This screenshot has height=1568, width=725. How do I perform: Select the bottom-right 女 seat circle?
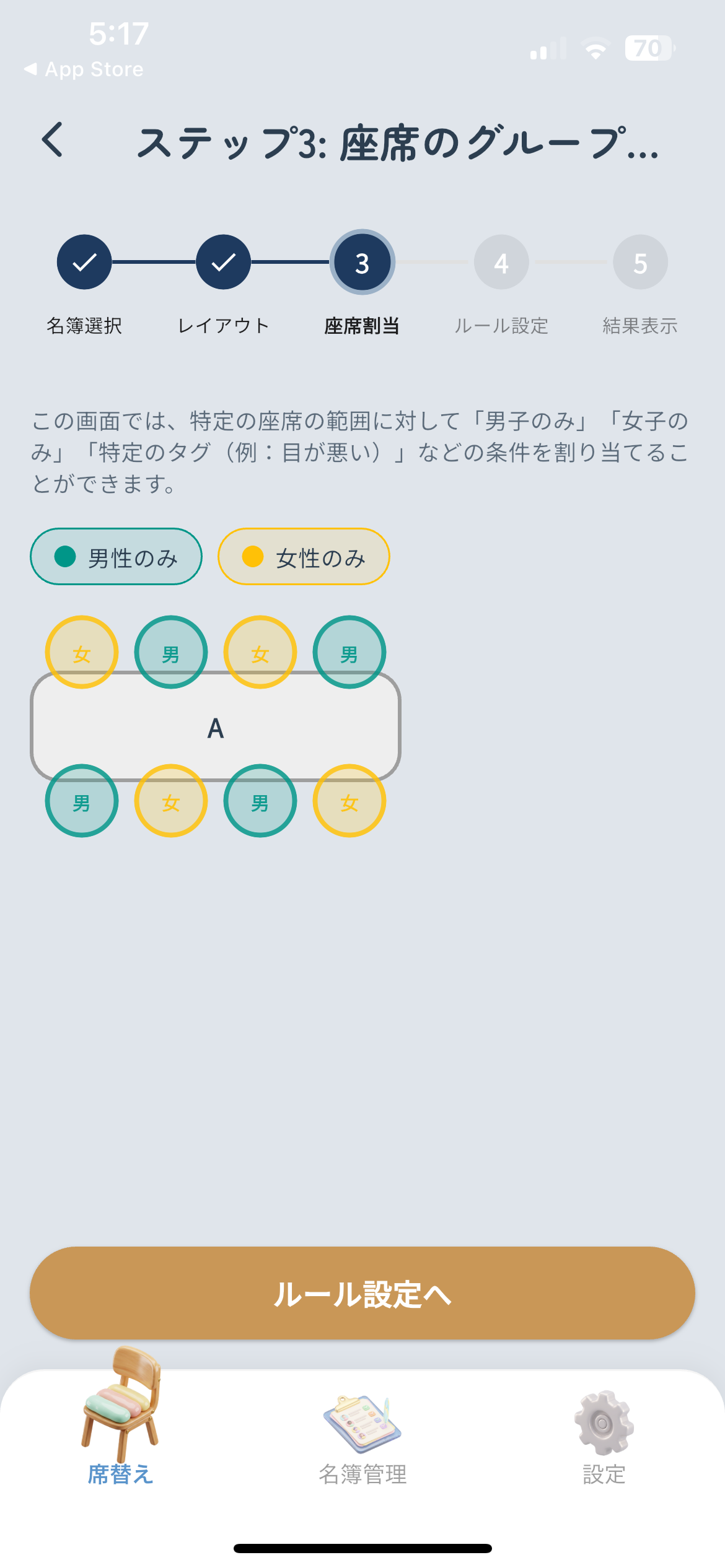[349, 800]
